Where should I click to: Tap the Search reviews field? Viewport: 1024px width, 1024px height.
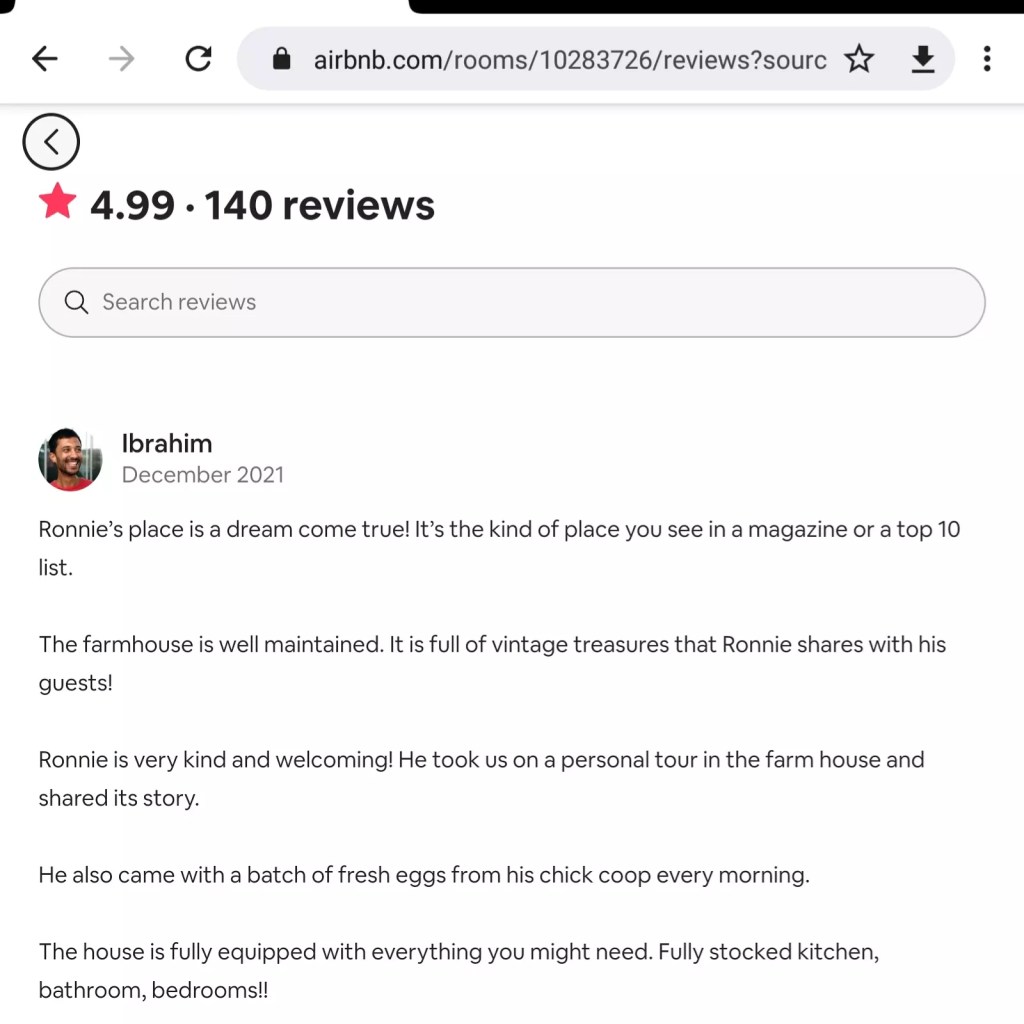[511, 302]
